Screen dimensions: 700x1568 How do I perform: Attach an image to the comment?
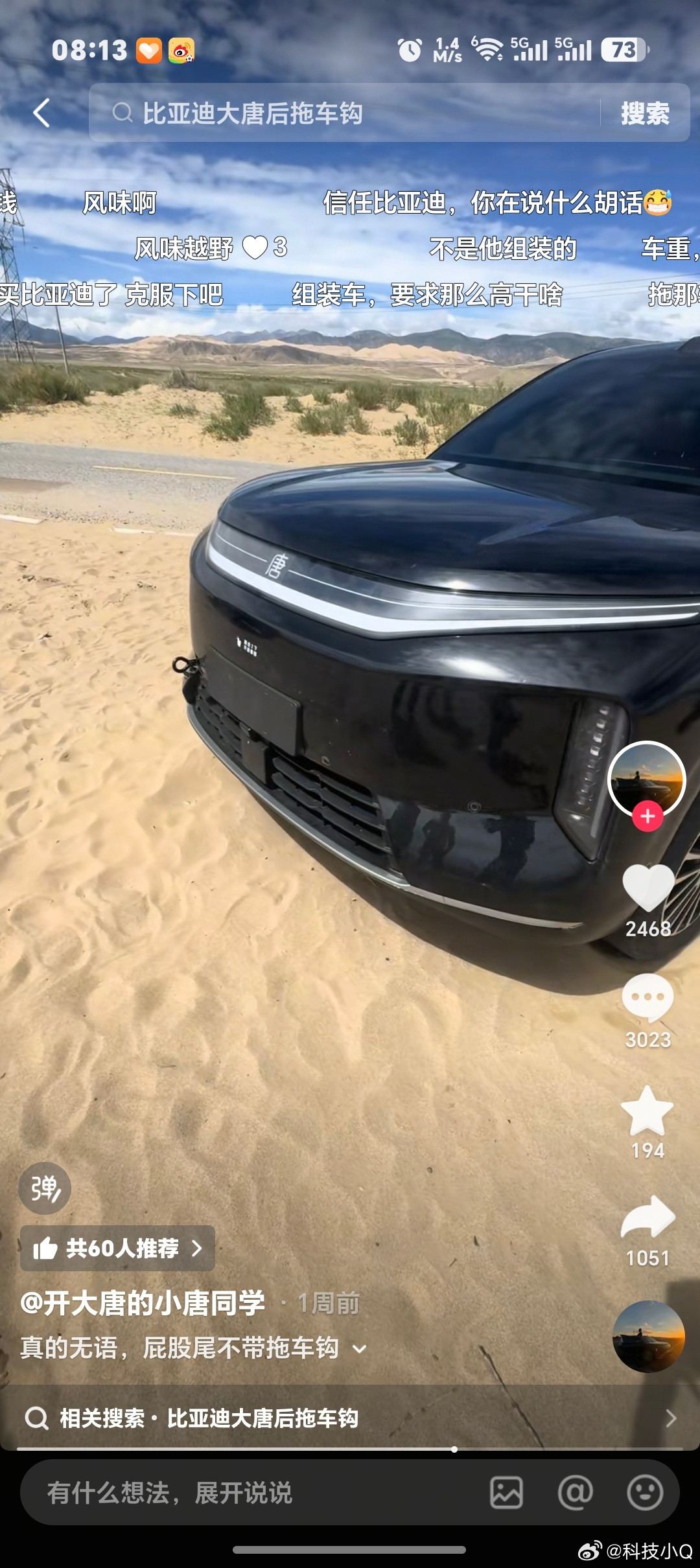pyautogui.click(x=506, y=1493)
